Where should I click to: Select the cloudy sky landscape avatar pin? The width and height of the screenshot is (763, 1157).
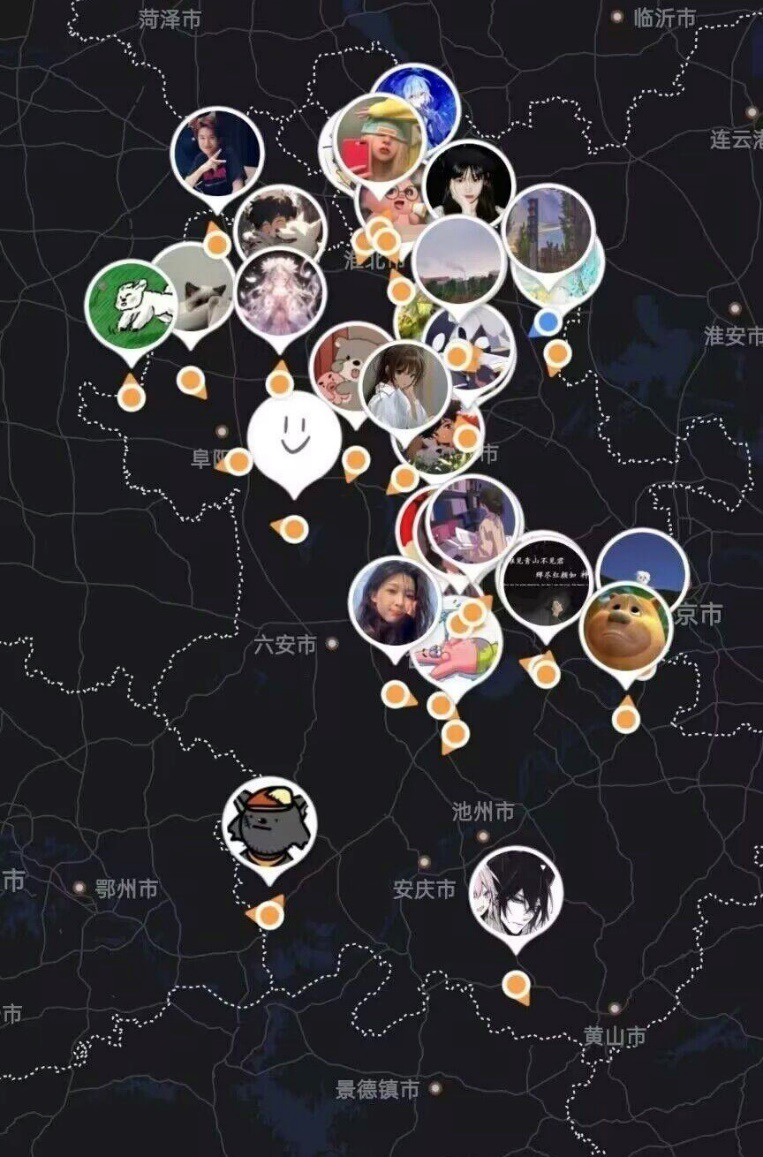tap(458, 261)
